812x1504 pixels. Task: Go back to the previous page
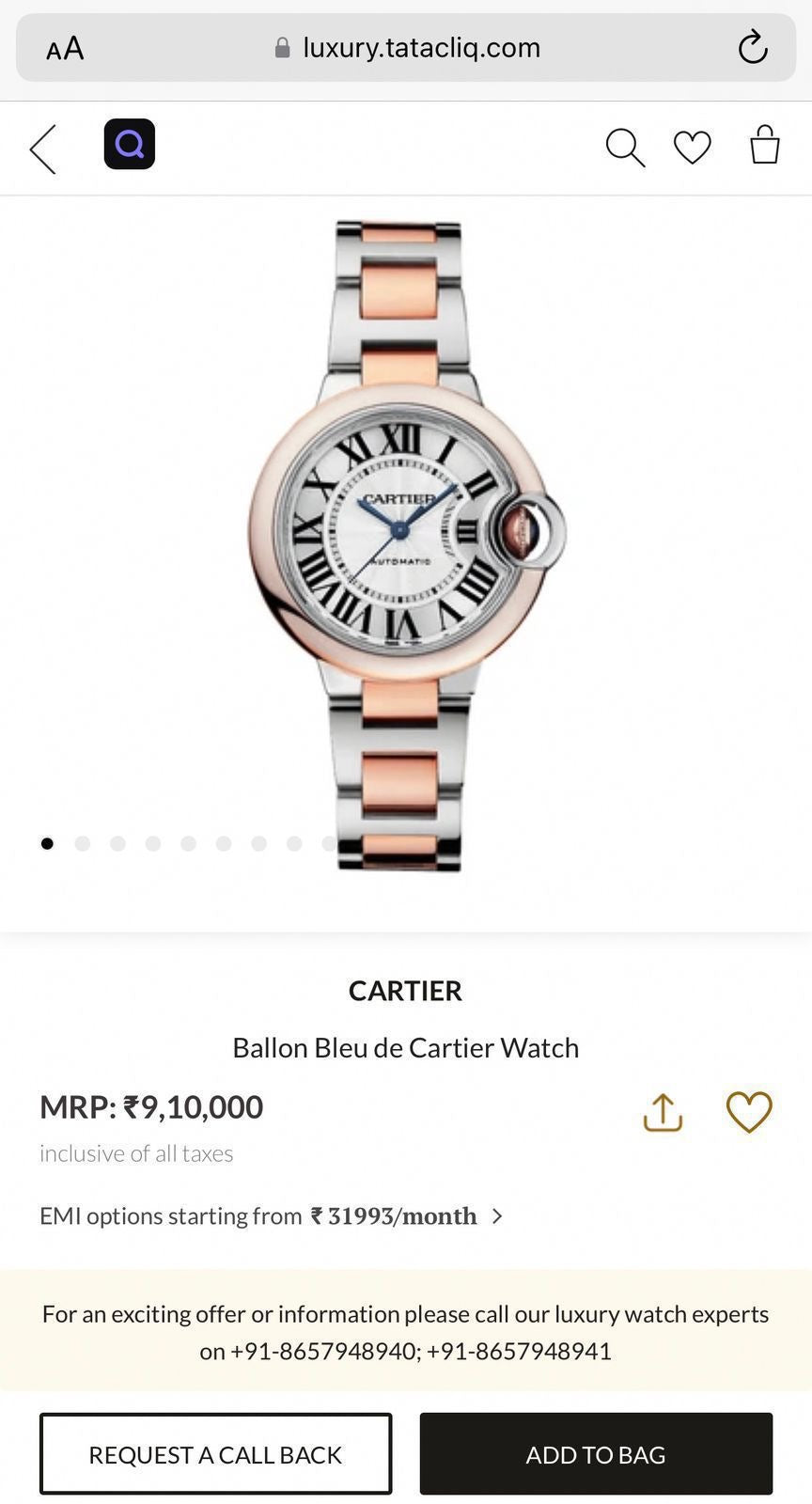point(43,149)
